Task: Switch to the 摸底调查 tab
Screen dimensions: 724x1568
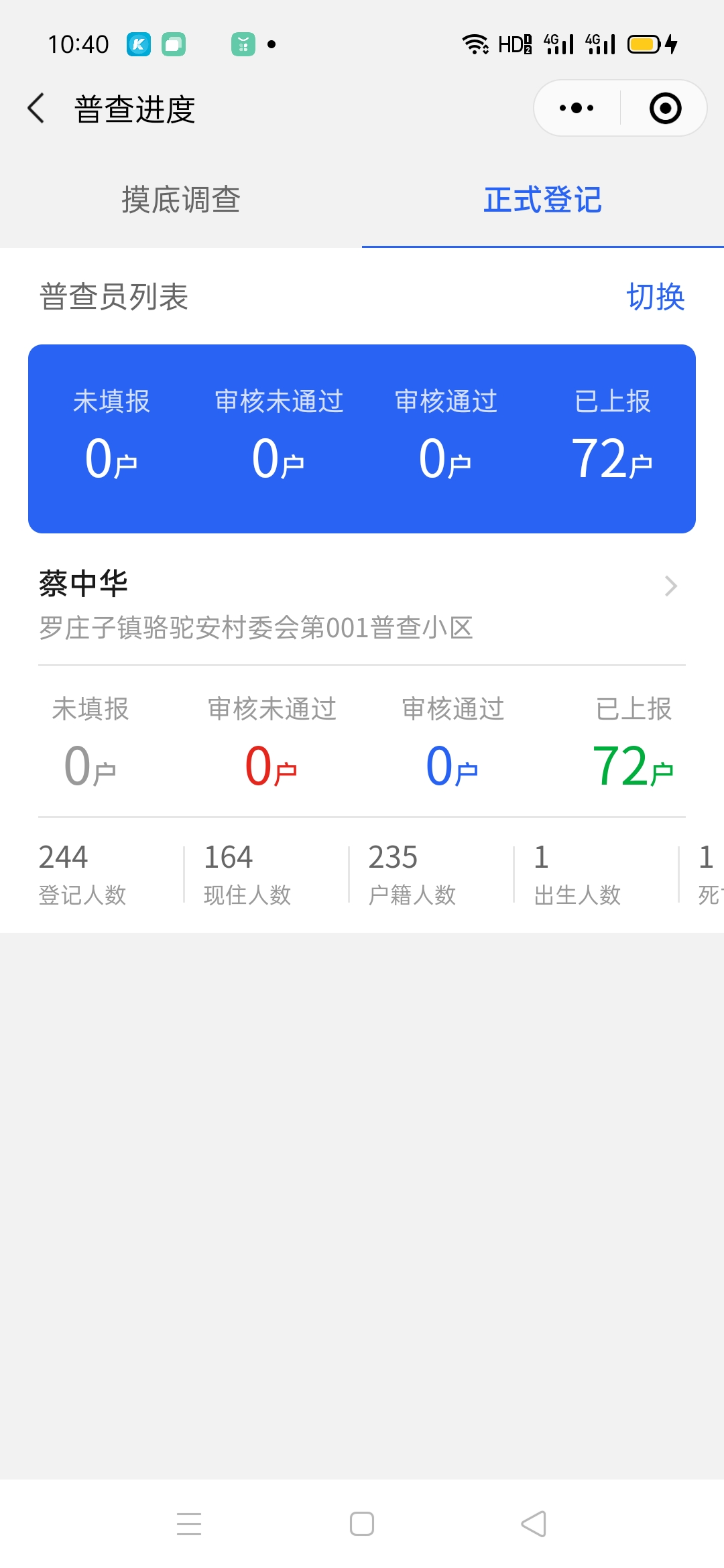Action: (x=181, y=200)
